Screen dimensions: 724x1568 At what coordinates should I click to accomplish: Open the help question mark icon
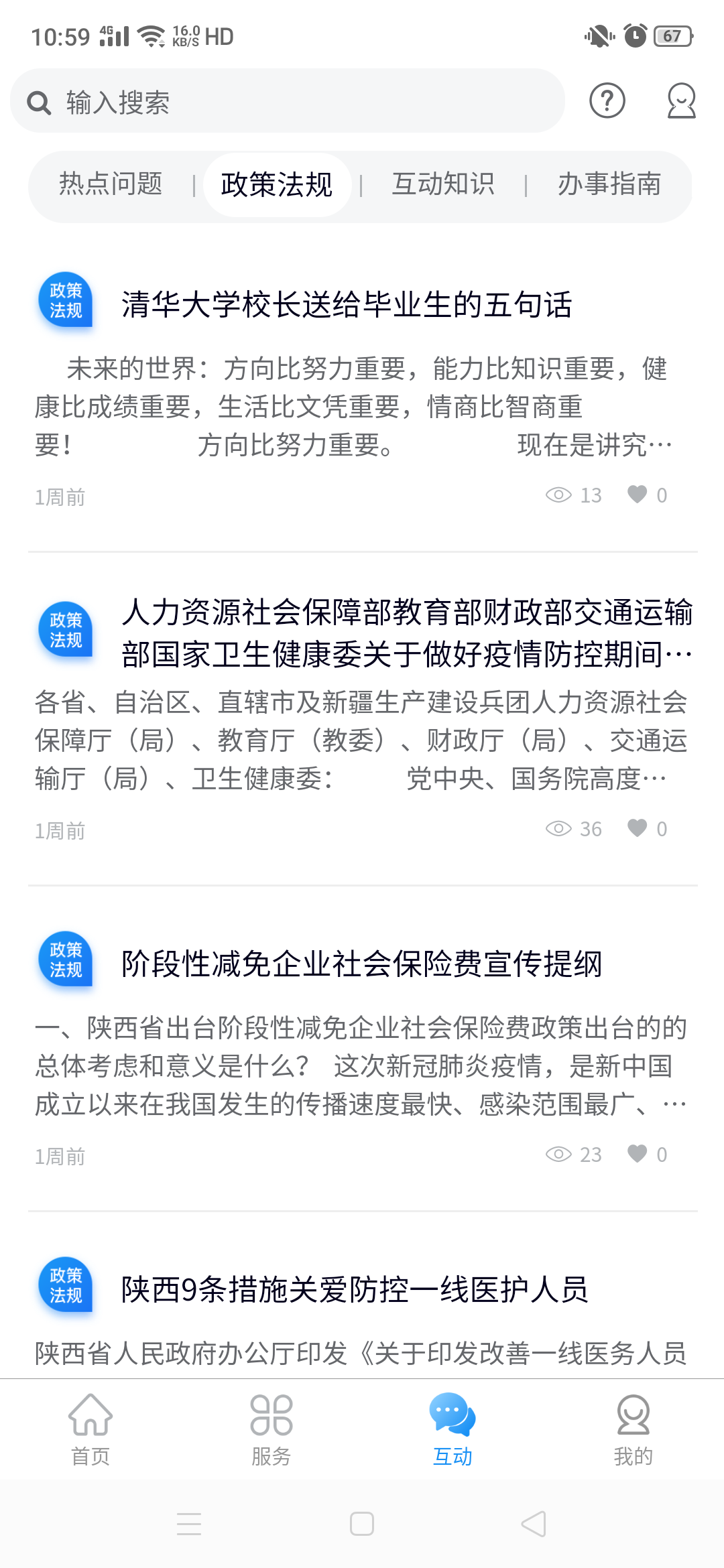click(607, 101)
